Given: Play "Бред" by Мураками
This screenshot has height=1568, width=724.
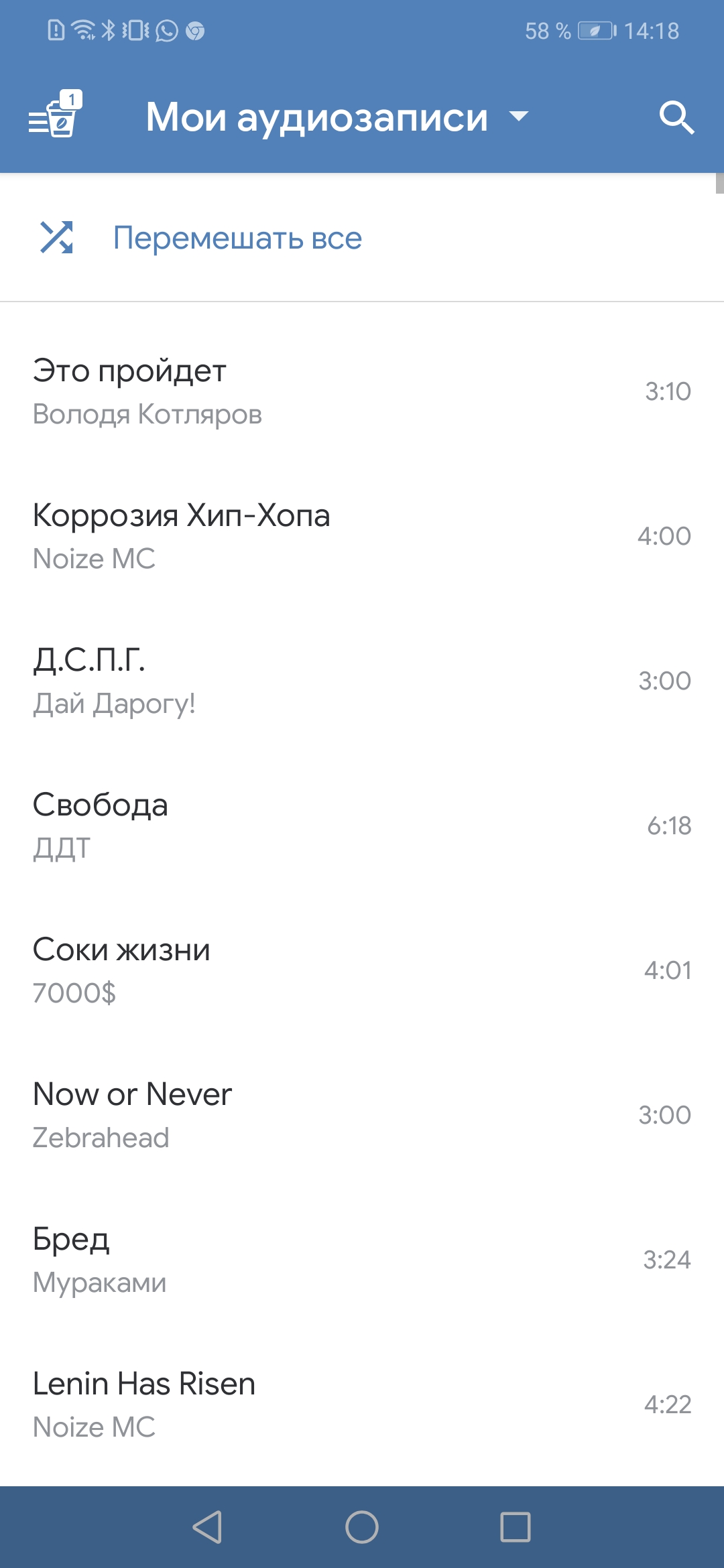Looking at the screenshot, I should point(362,1260).
